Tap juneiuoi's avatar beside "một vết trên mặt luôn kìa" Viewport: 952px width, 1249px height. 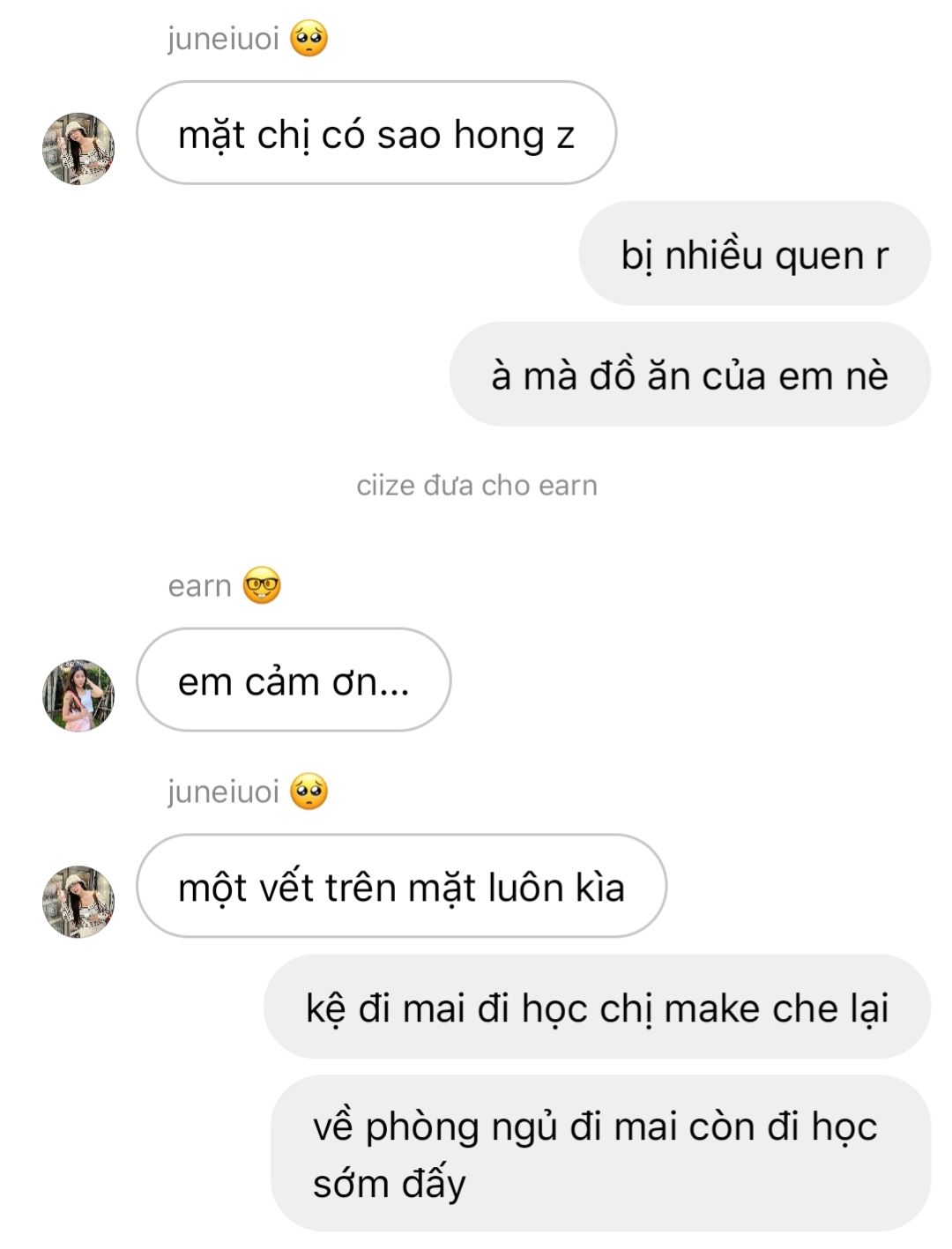point(78,901)
